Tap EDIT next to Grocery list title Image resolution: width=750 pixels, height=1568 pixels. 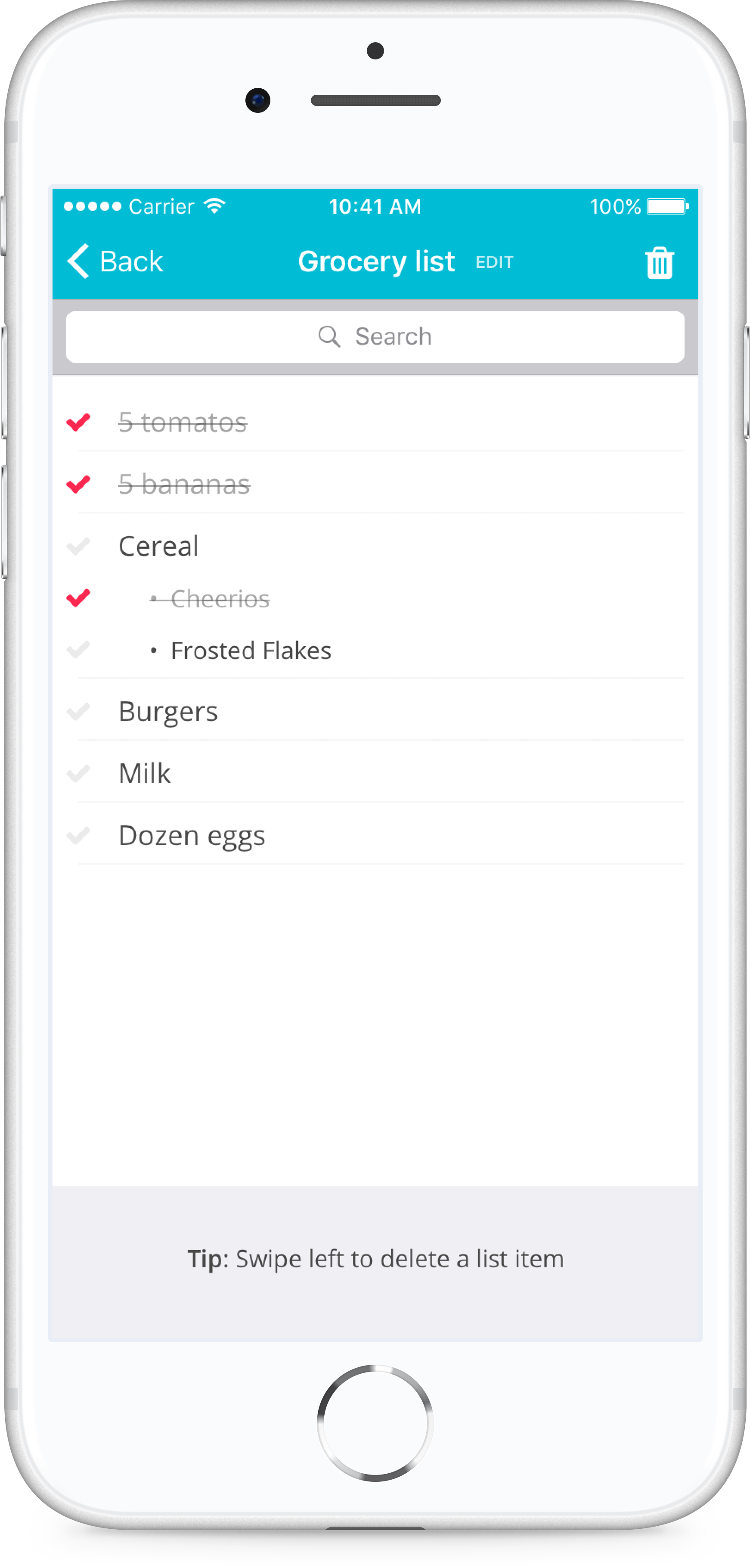(495, 262)
